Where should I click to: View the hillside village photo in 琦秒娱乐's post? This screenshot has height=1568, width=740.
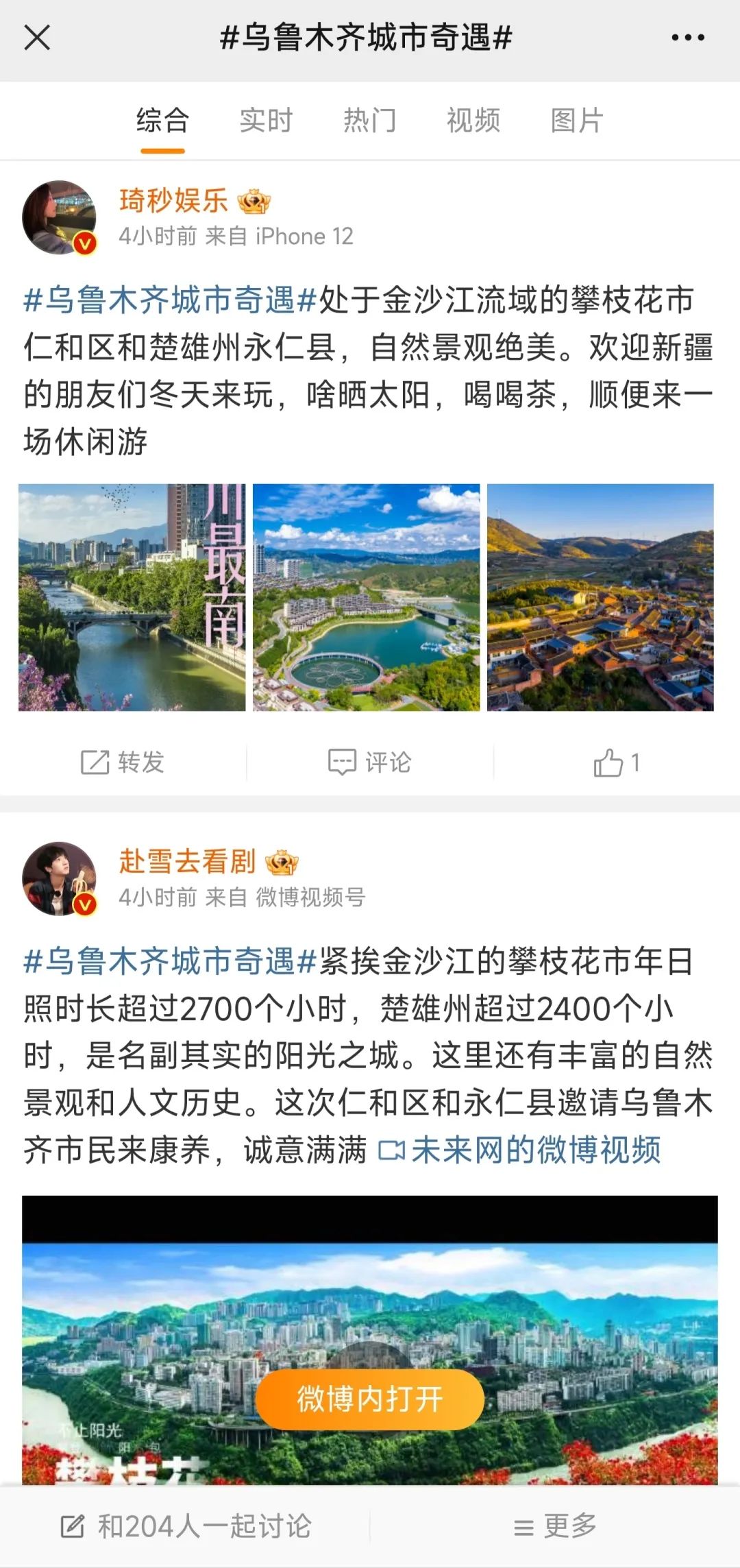(x=600, y=597)
